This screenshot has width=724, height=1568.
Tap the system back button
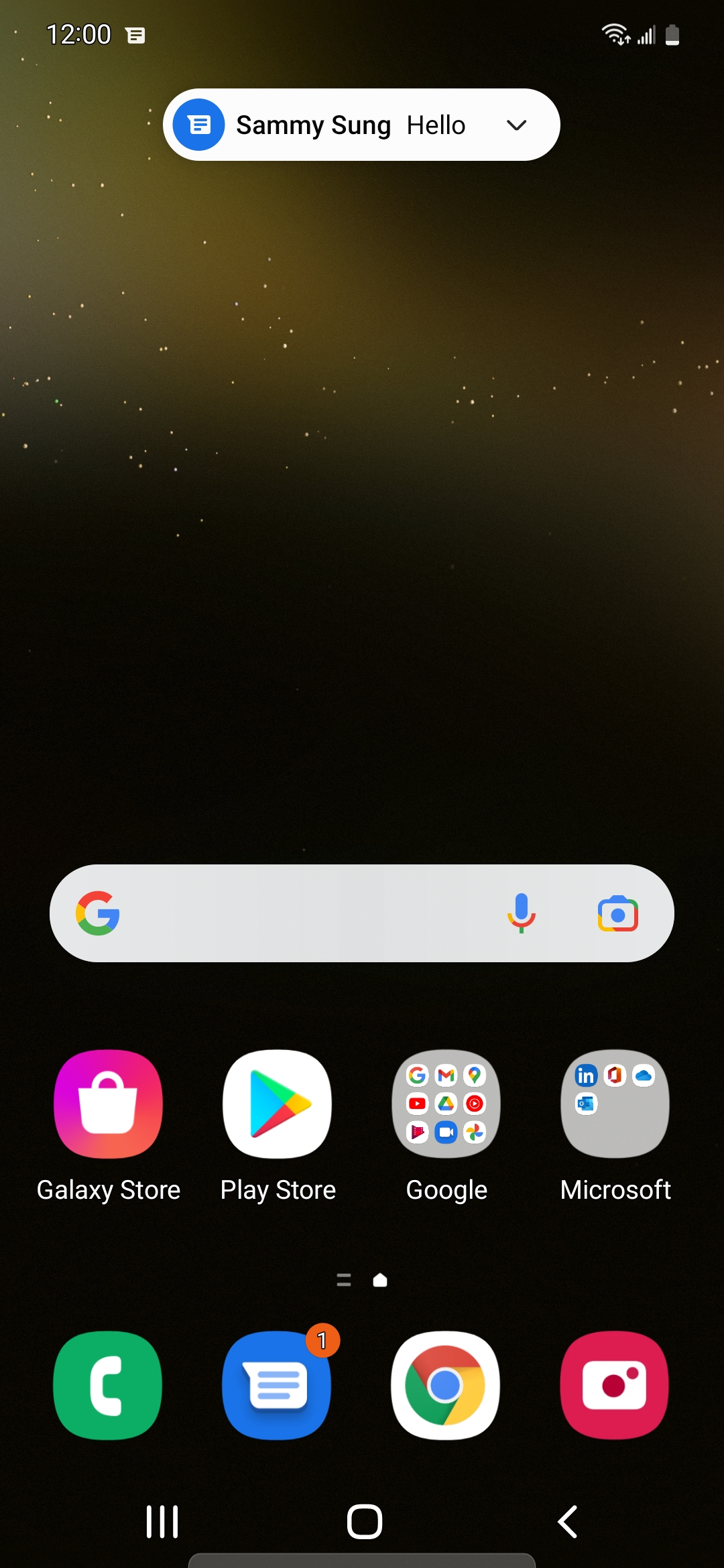point(568,1521)
